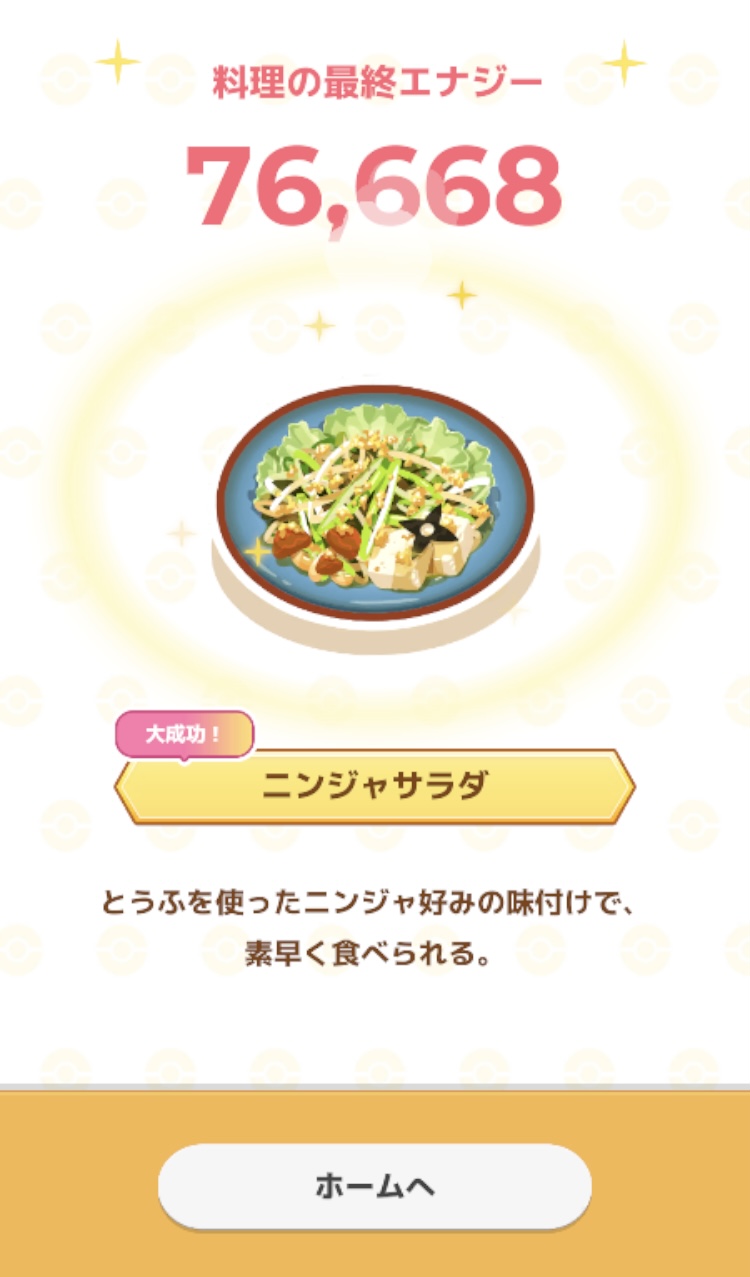Screen dimensions: 750x1277
Task: Tap the ホームへ button to return home
Action: 374,1186
